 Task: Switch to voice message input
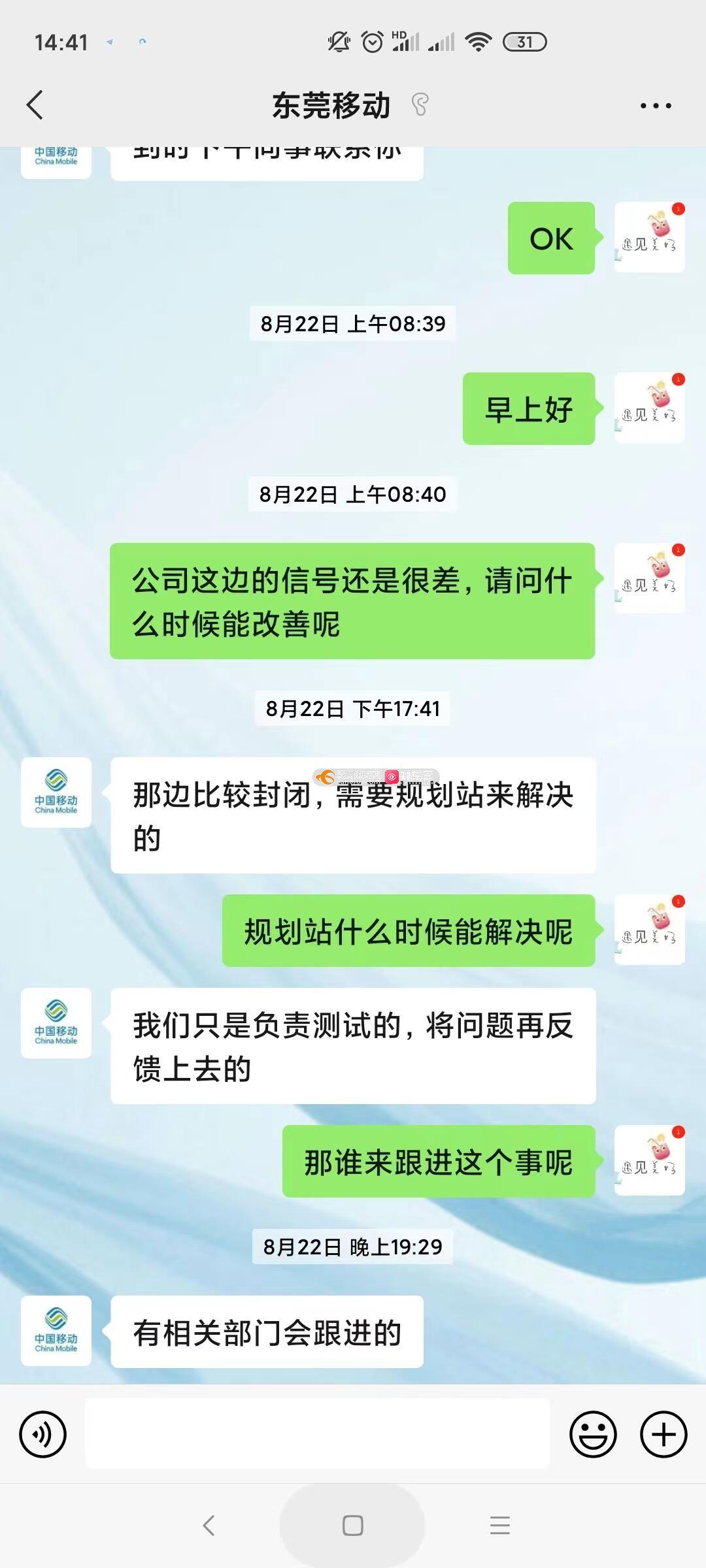tap(43, 1434)
